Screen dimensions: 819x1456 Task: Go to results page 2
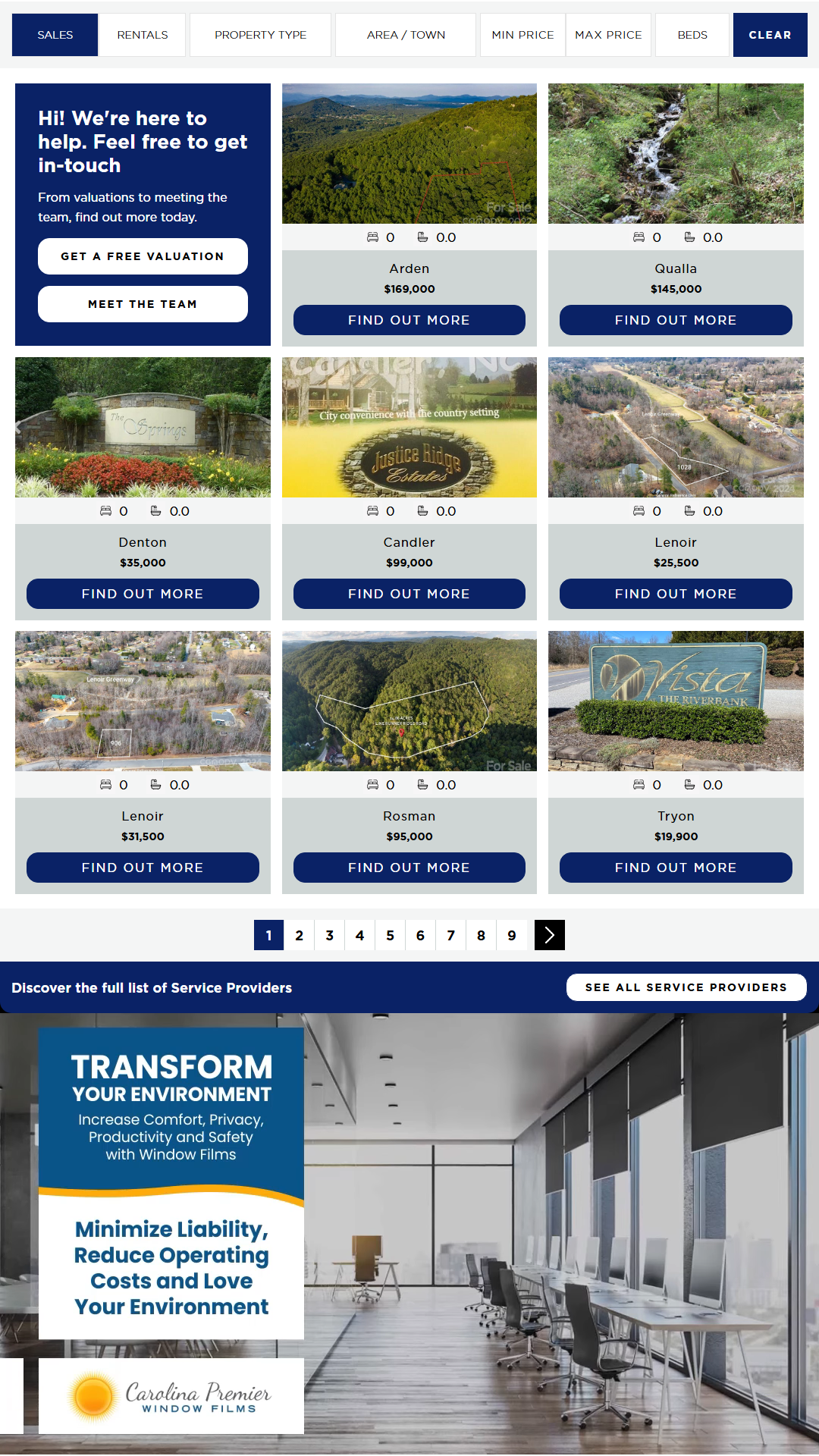coord(299,935)
